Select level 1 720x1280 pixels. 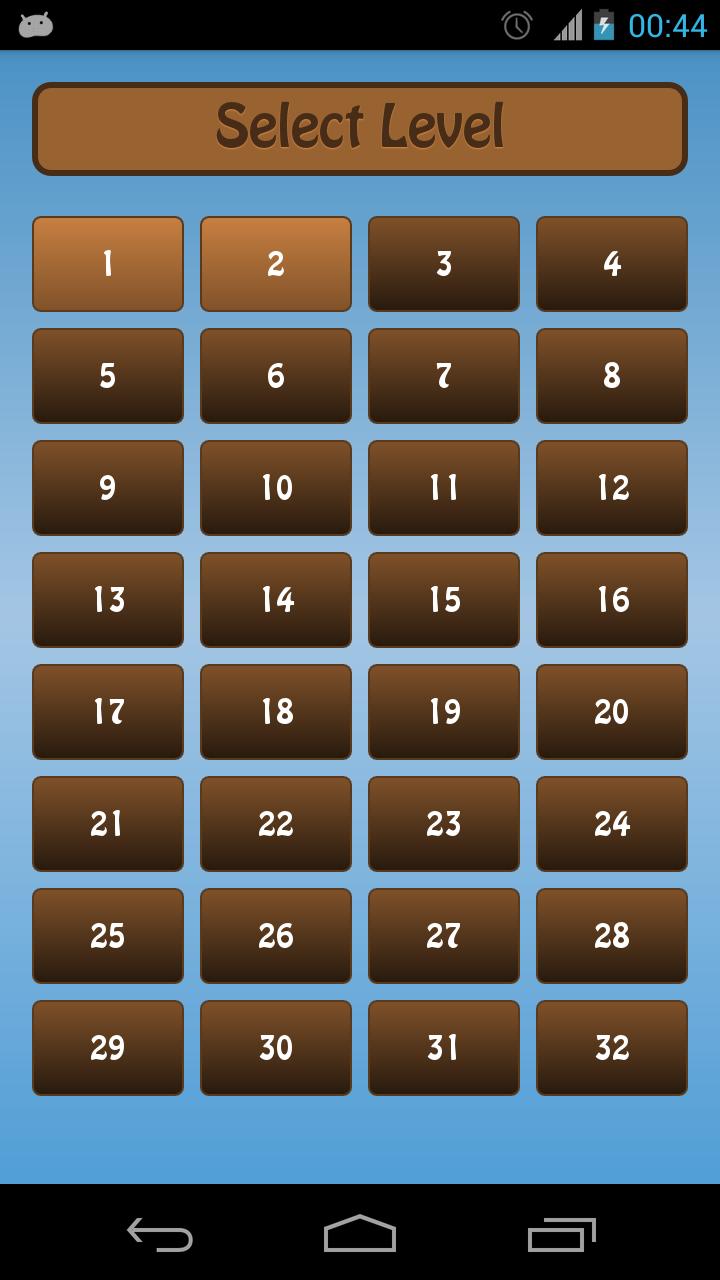point(108,264)
